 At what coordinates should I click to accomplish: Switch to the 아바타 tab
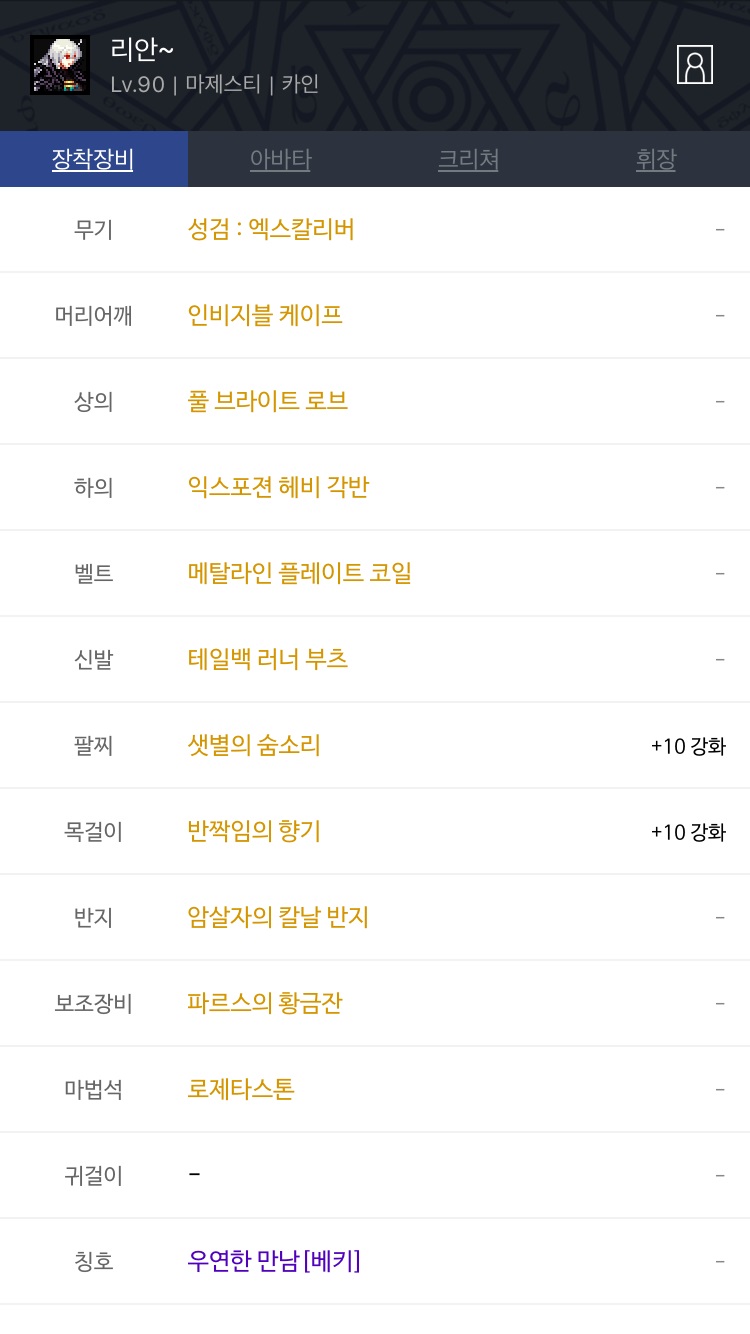(280, 159)
